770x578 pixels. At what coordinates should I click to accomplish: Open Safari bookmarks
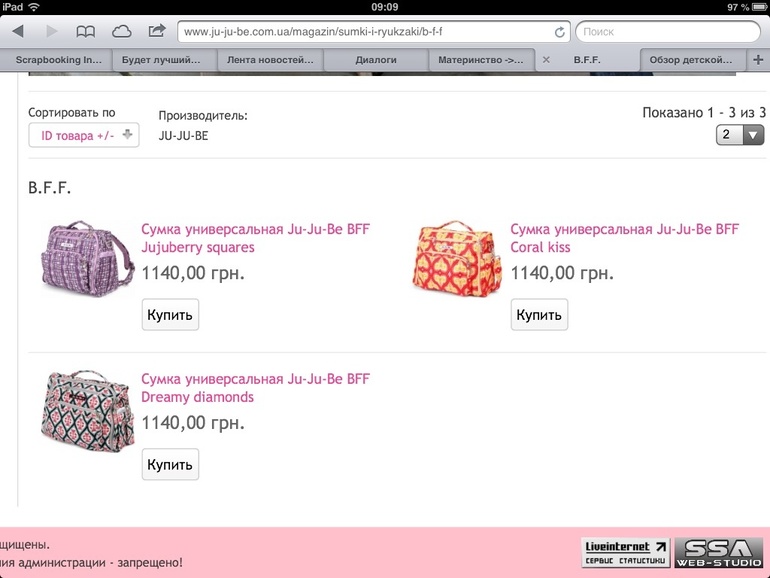pyautogui.click(x=86, y=32)
